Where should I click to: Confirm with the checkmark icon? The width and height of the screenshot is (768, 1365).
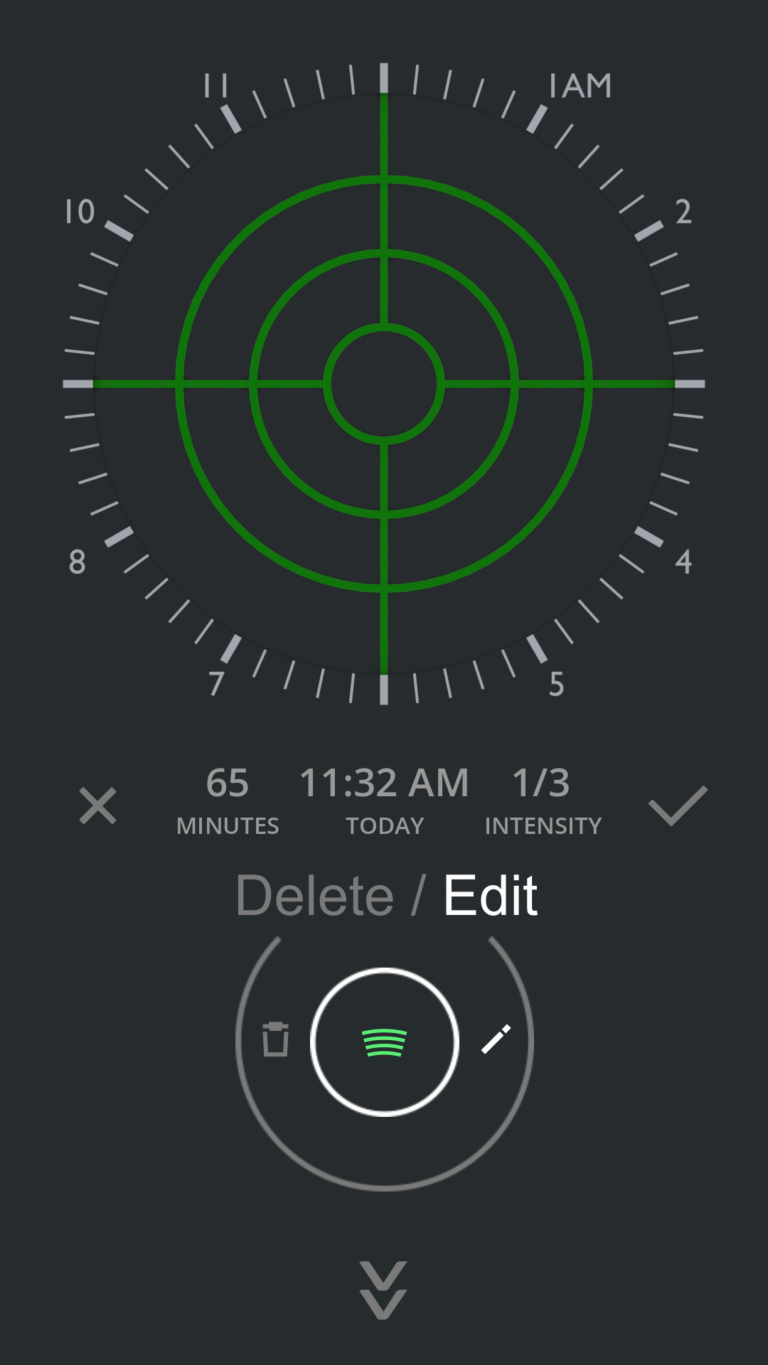(x=677, y=806)
